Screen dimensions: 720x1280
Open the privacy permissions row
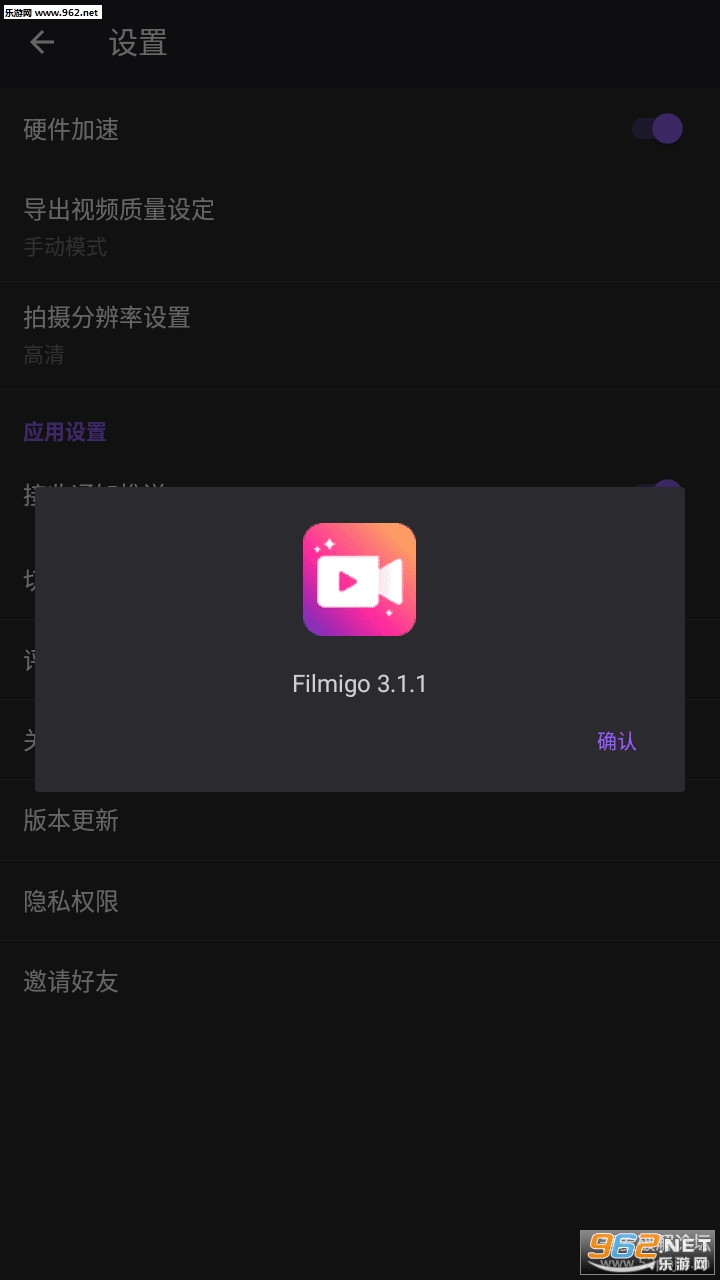click(360, 901)
